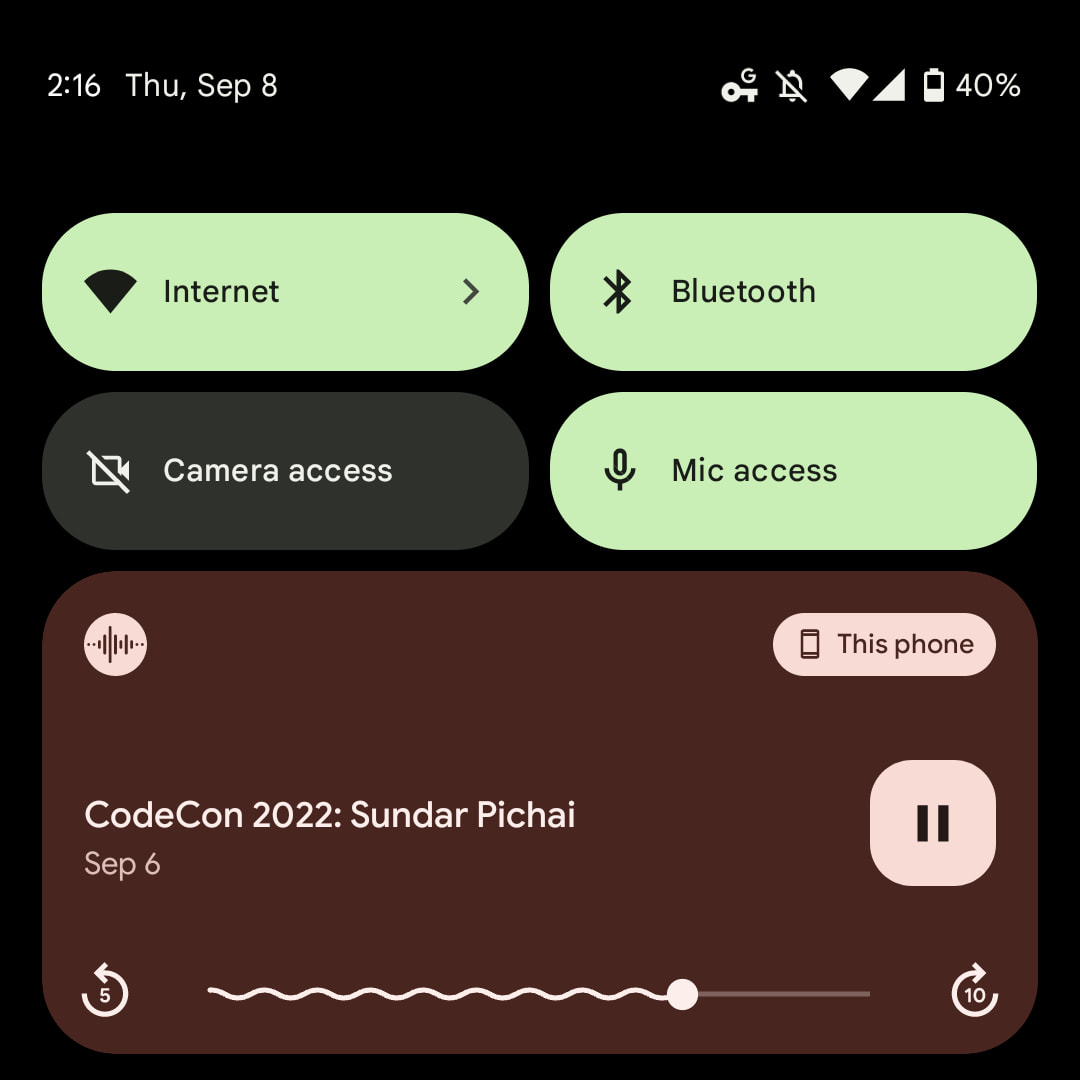Rewind the recording 5 seconds
The height and width of the screenshot is (1080, 1080).
[x=105, y=991]
